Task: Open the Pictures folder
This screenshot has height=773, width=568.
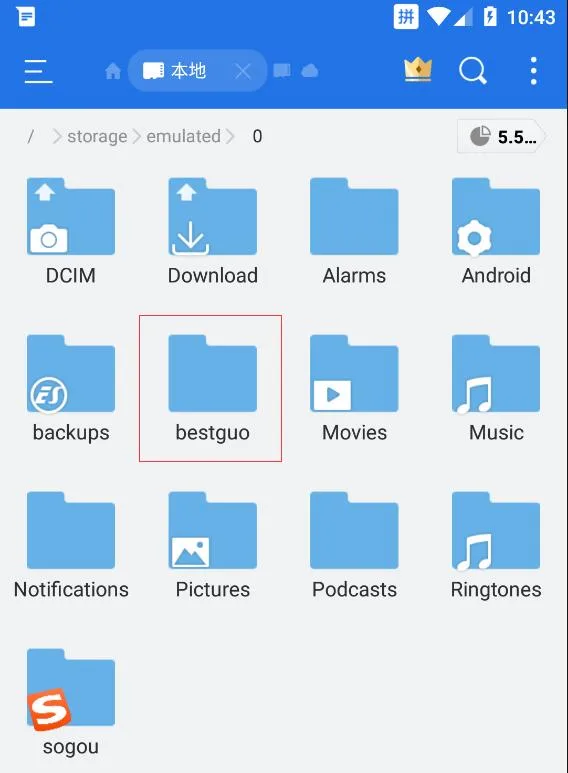Action: point(213,546)
